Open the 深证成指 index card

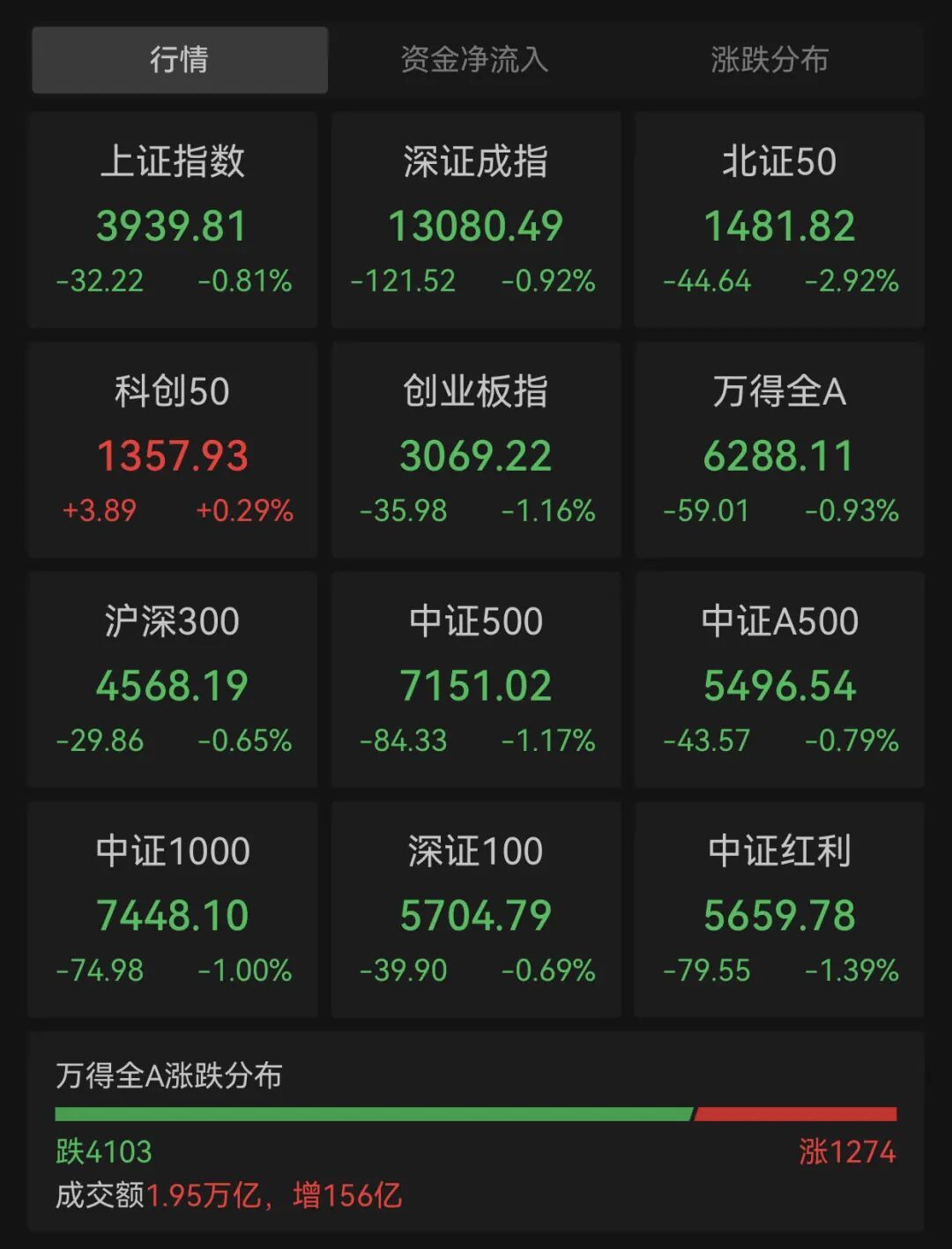pyautogui.click(x=476, y=220)
